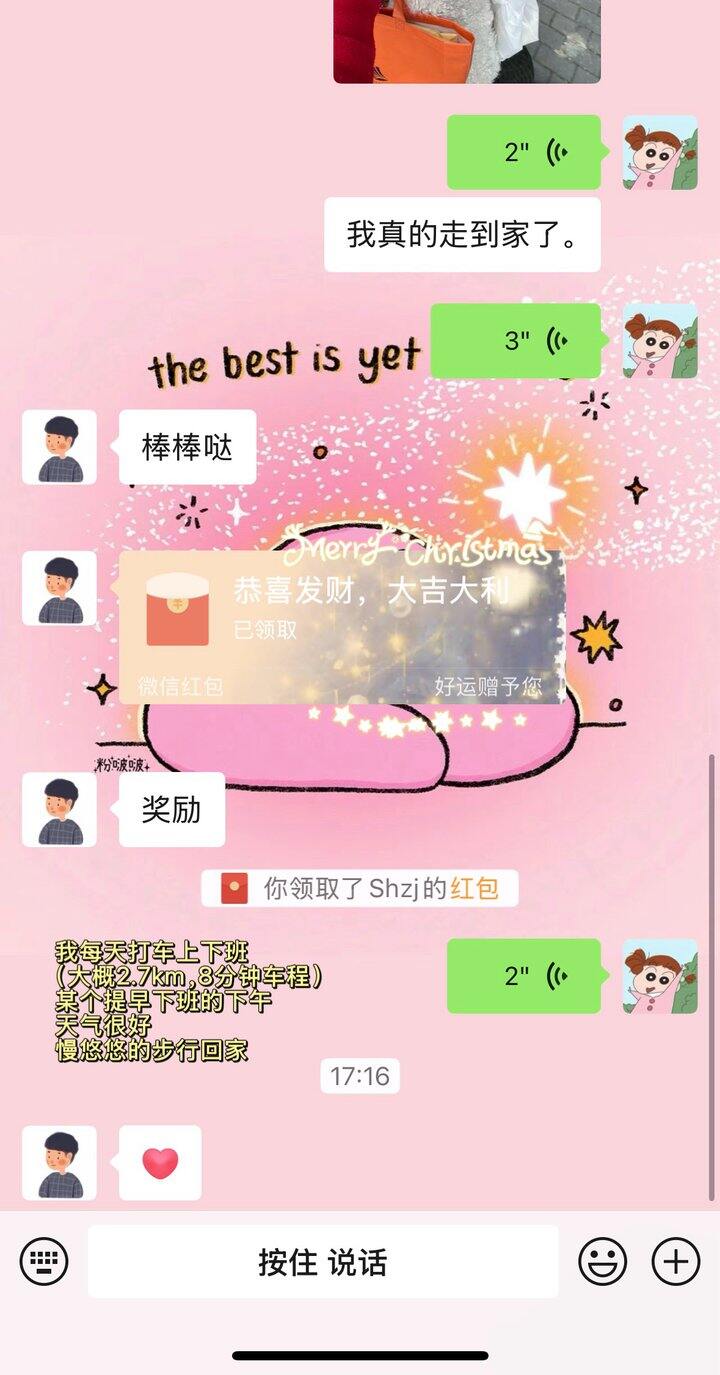Switch to keyboard text input
720x1375 pixels.
tap(44, 1261)
